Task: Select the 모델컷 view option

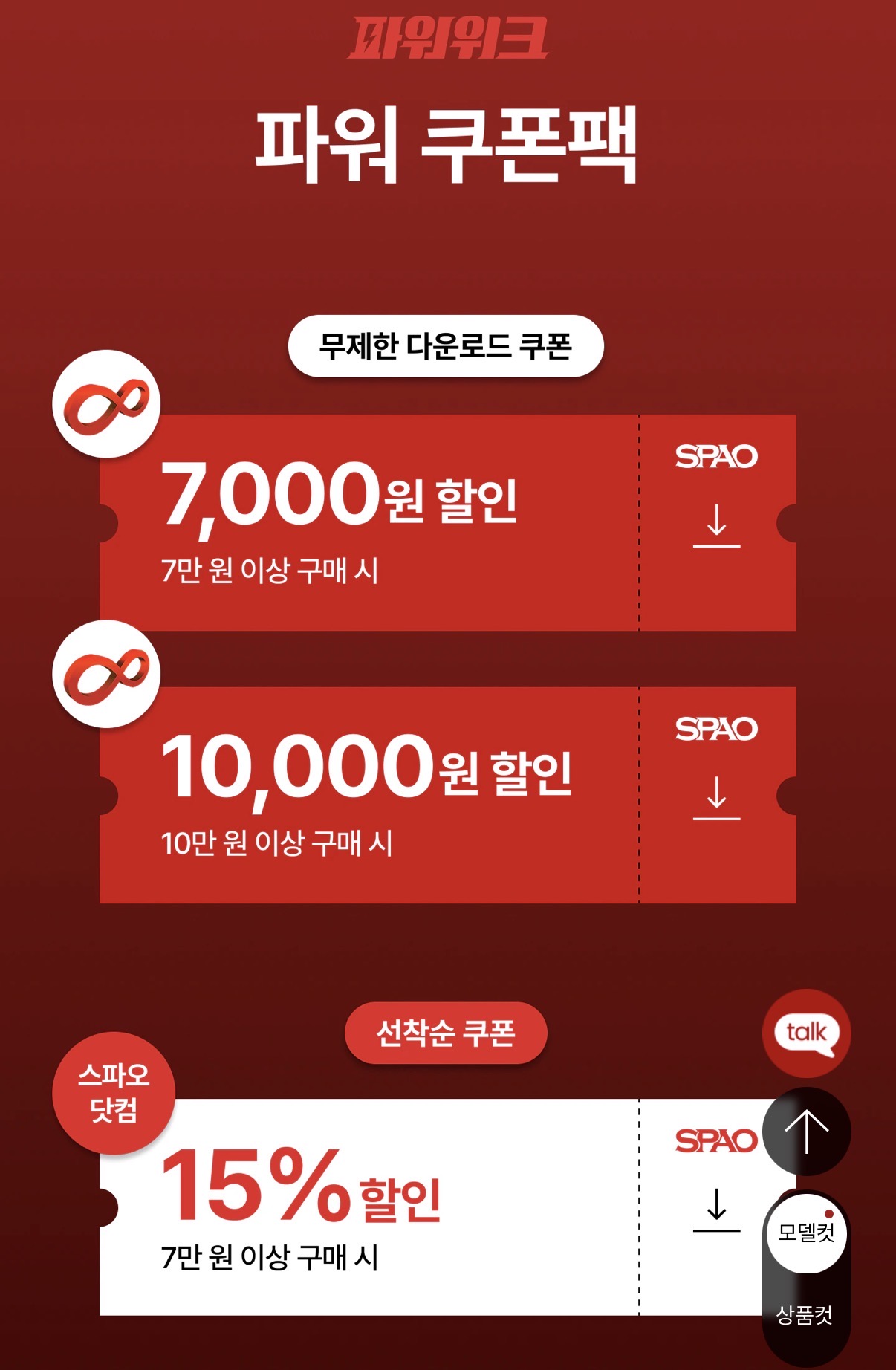Action: pyautogui.click(x=807, y=1233)
